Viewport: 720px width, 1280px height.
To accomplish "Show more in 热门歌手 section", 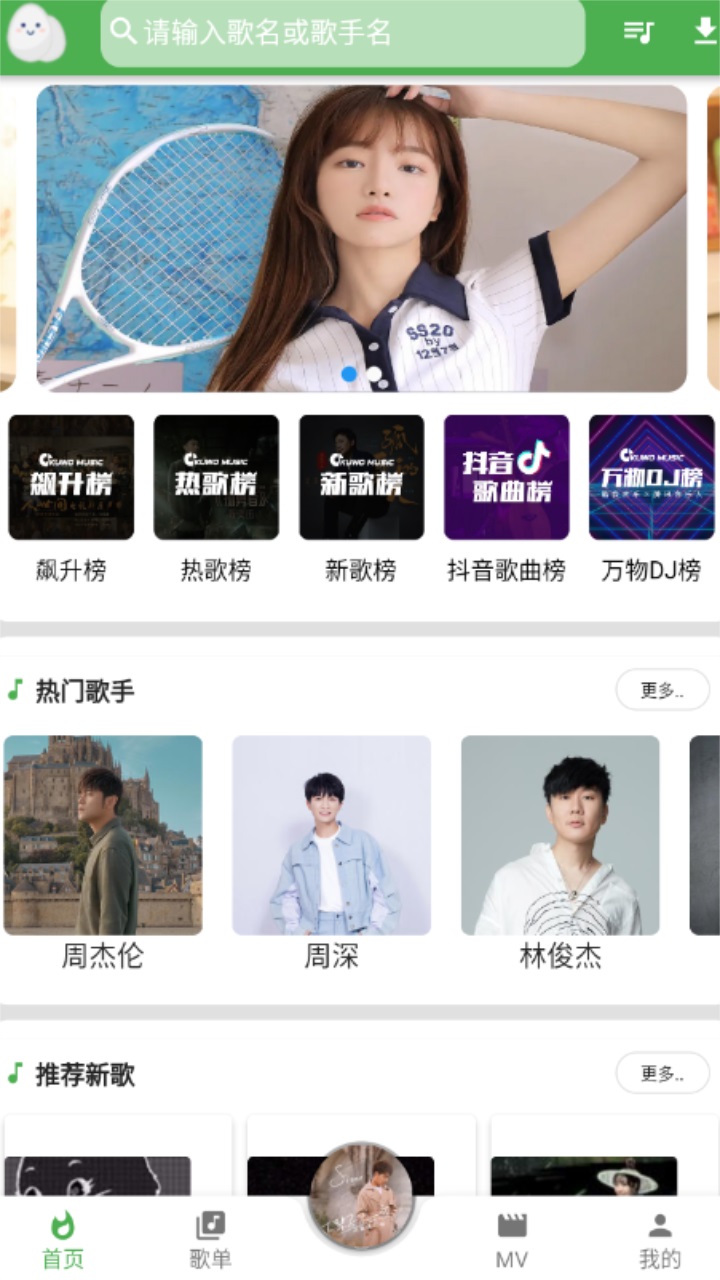I will point(662,690).
